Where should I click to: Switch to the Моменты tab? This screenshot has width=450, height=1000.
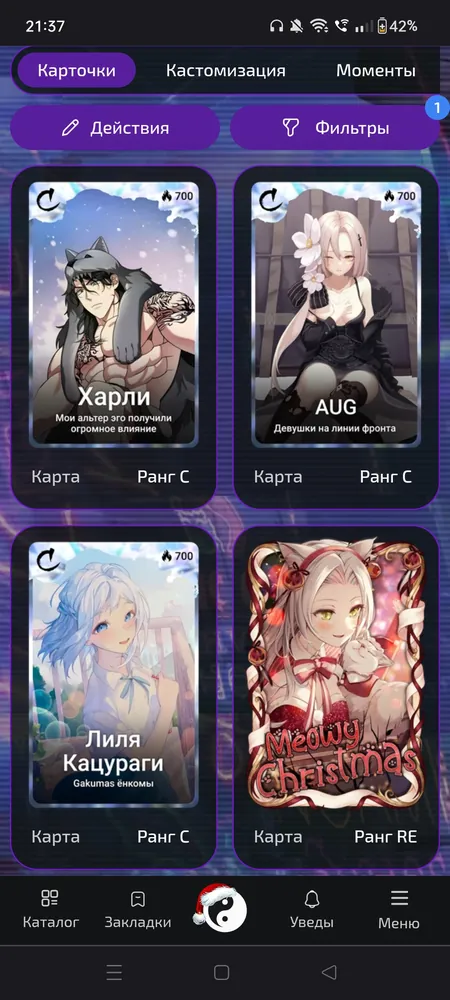coord(376,70)
